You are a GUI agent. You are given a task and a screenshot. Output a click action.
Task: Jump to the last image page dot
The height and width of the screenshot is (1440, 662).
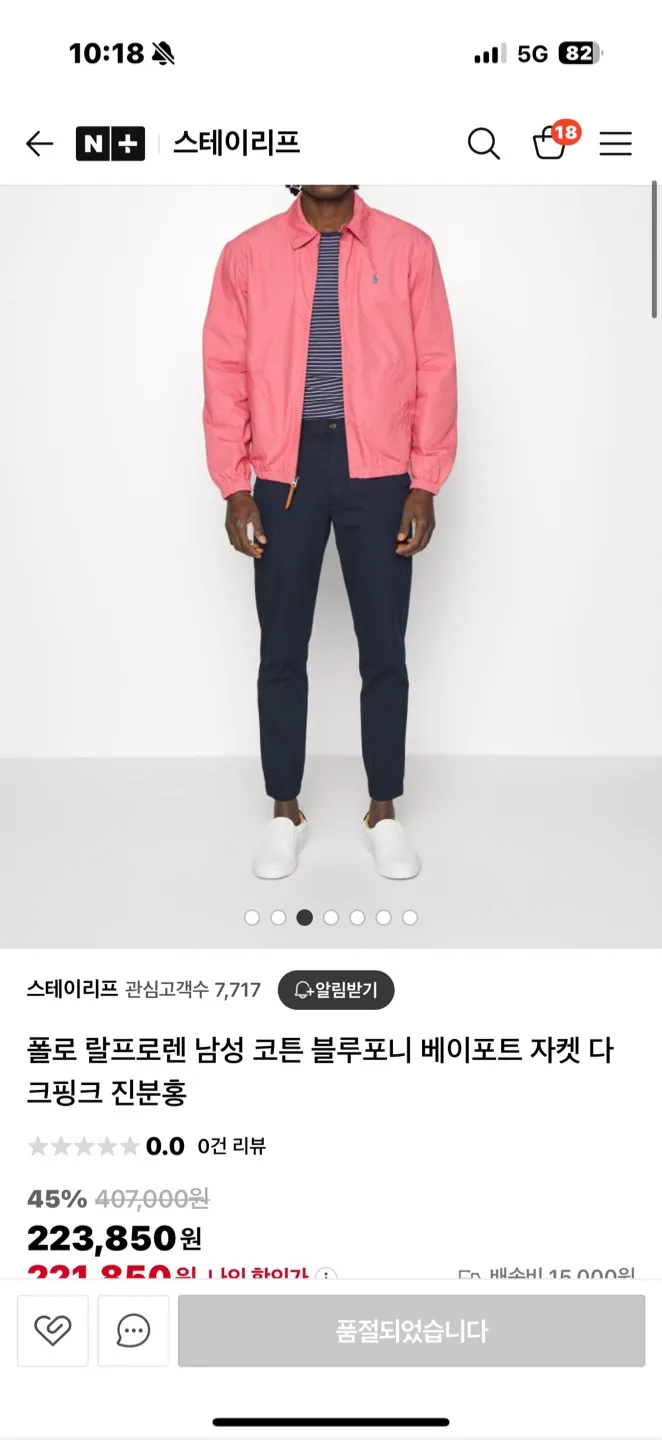(410, 917)
